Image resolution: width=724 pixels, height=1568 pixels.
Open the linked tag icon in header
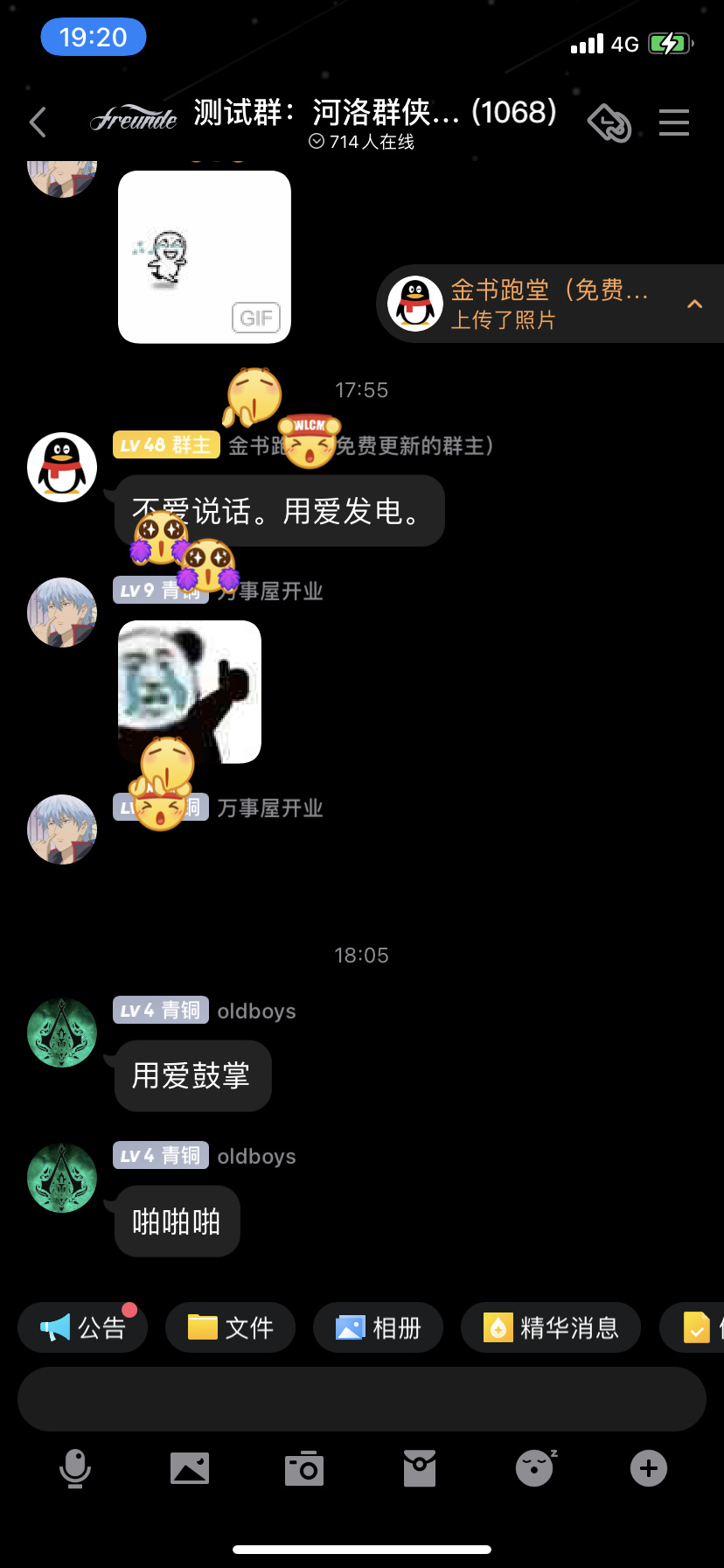(609, 122)
